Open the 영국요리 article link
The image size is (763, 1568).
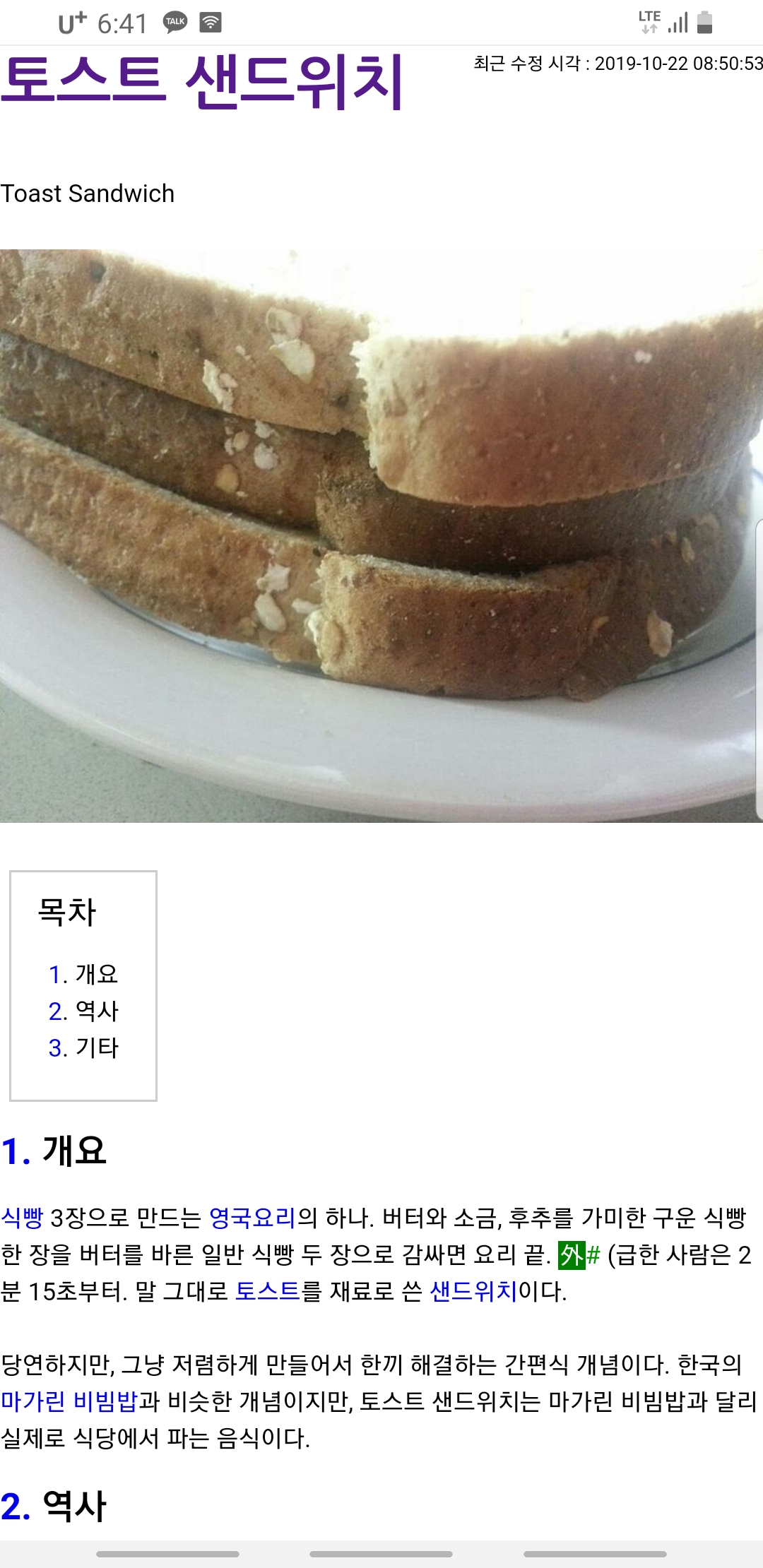[x=252, y=1217]
